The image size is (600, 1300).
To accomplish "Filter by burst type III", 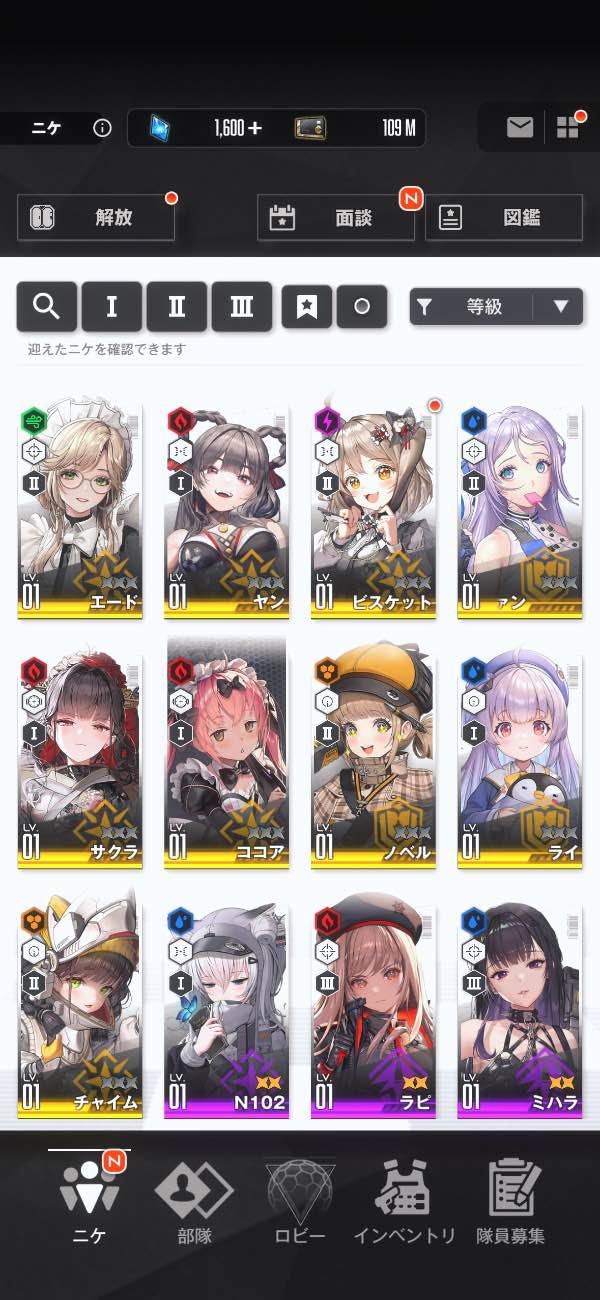I will [x=241, y=306].
